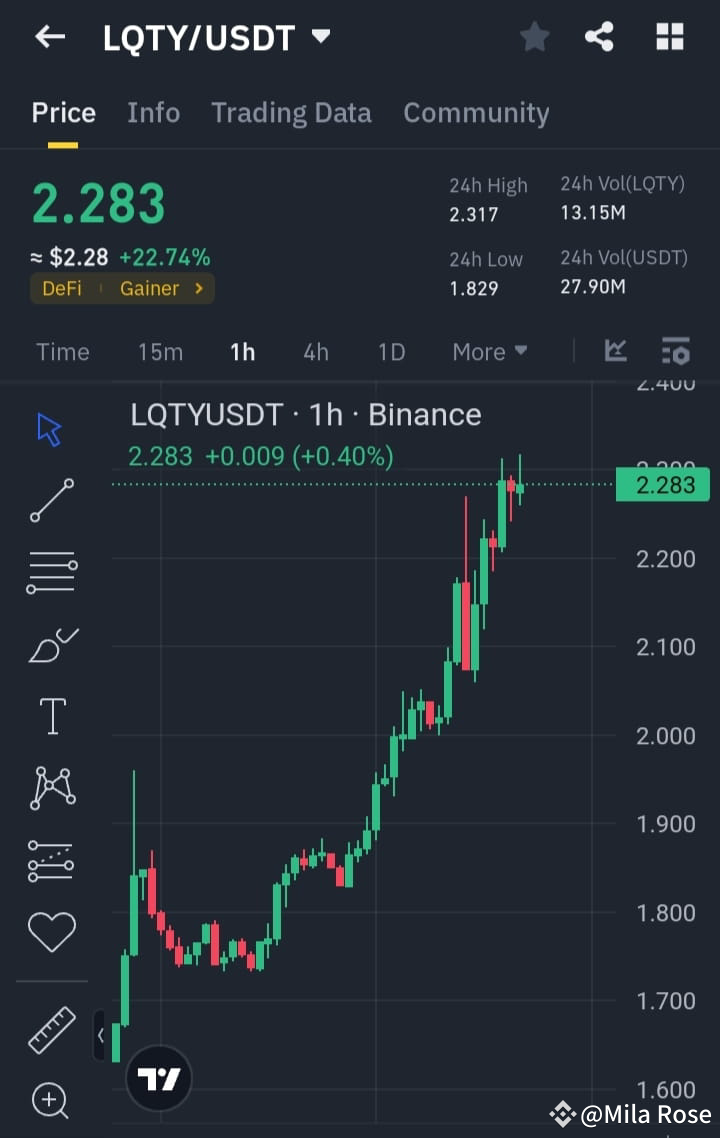
Task: Collapse the drawing toolbar with the chevron
Action: (102, 1036)
